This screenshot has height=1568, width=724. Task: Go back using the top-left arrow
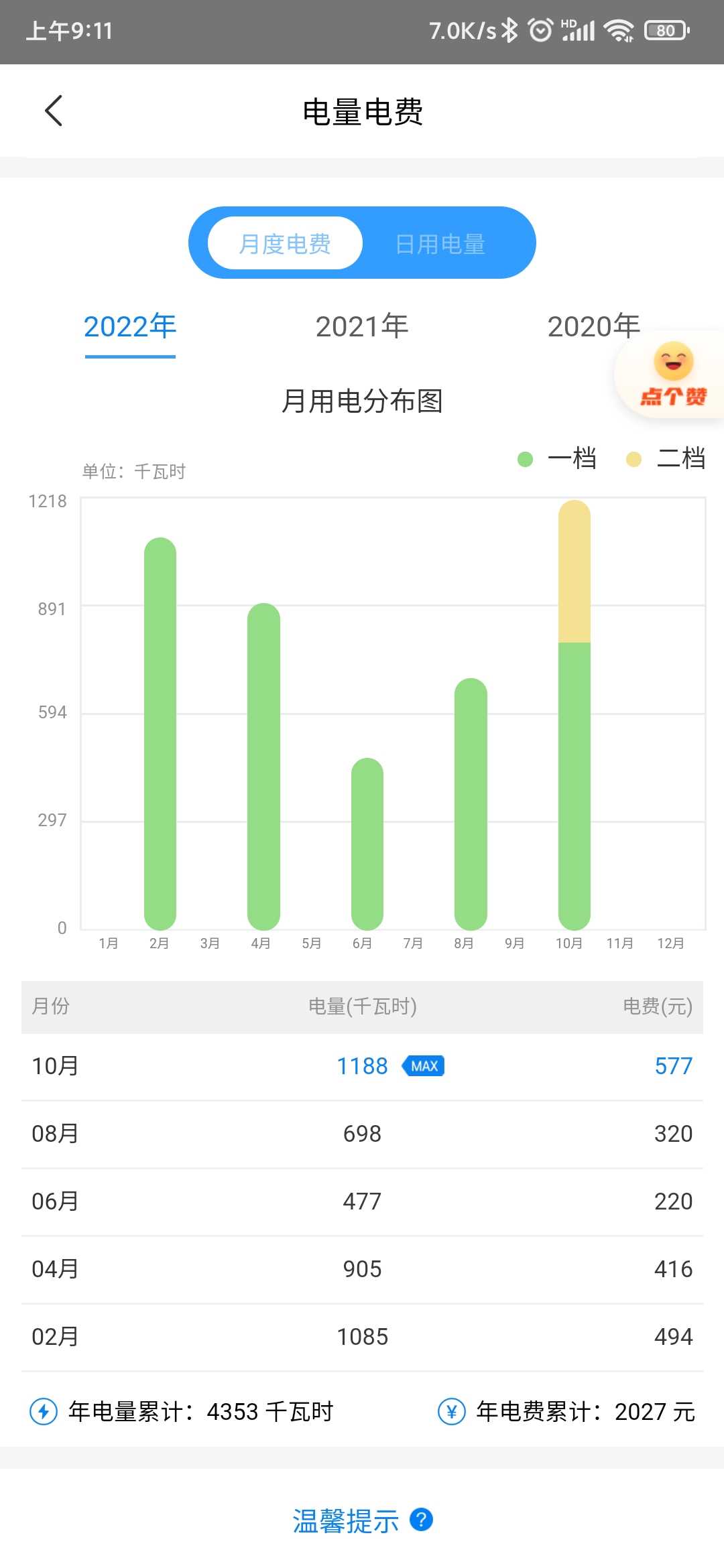(54, 111)
